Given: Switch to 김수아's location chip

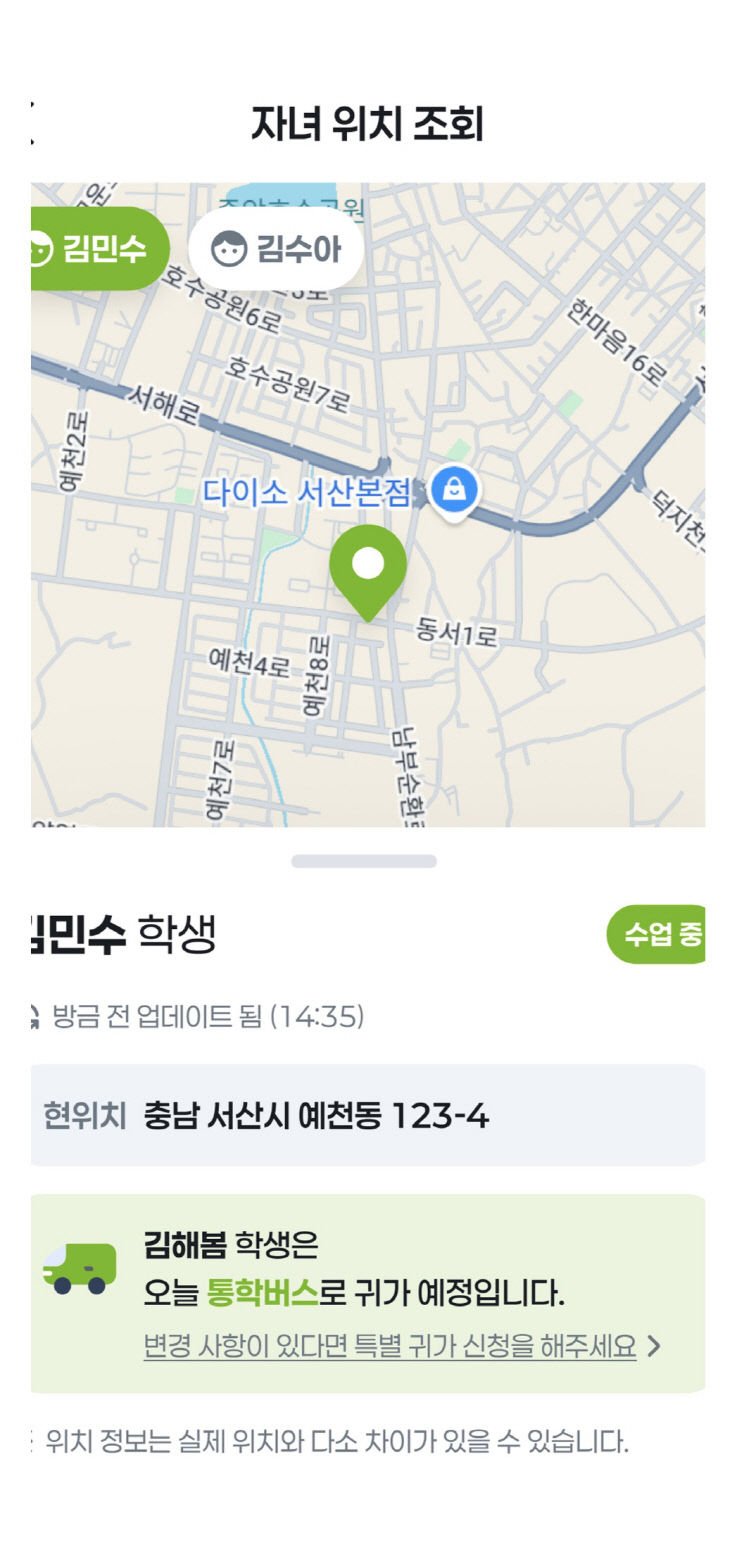Looking at the screenshot, I should point(276,248).
